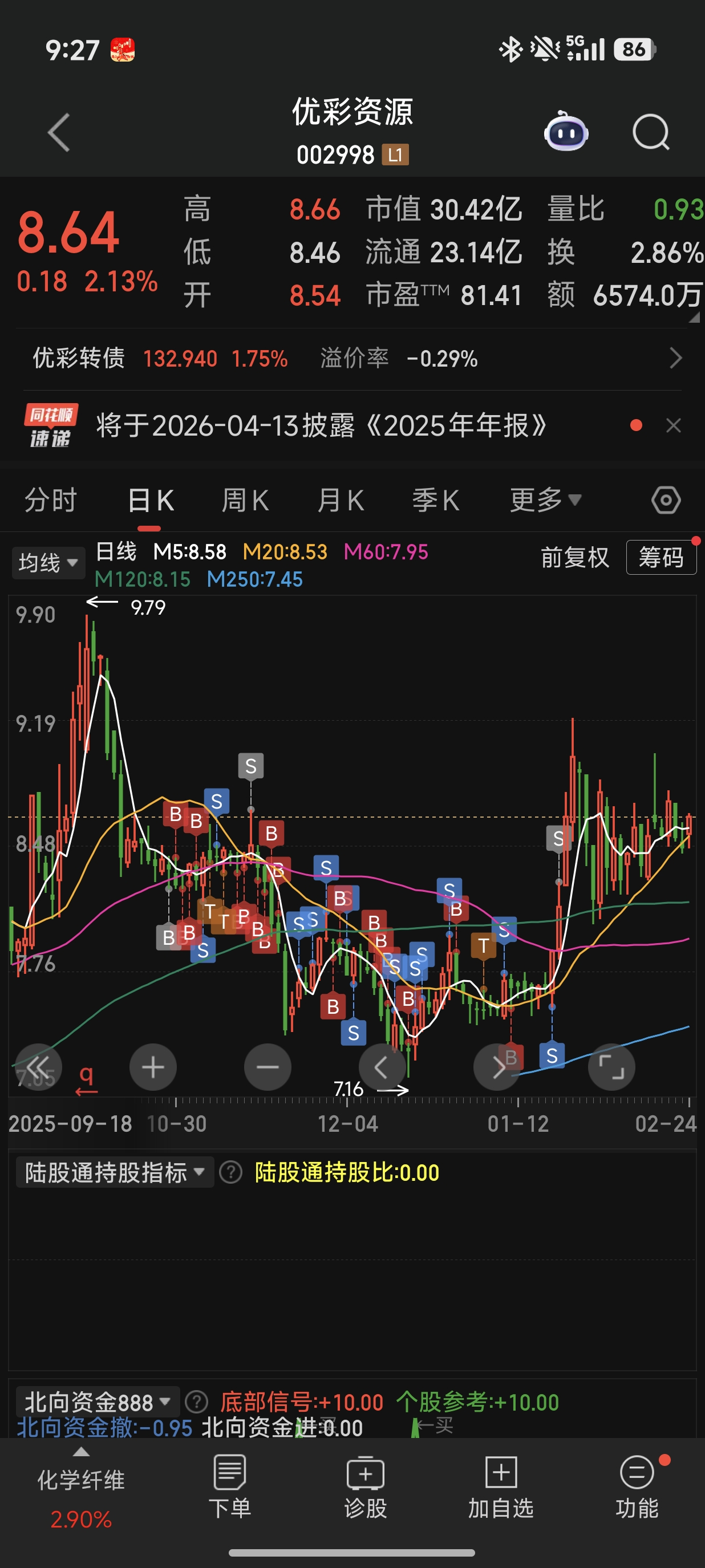Switch to the 周K chart tab

(x=245, y=501)
